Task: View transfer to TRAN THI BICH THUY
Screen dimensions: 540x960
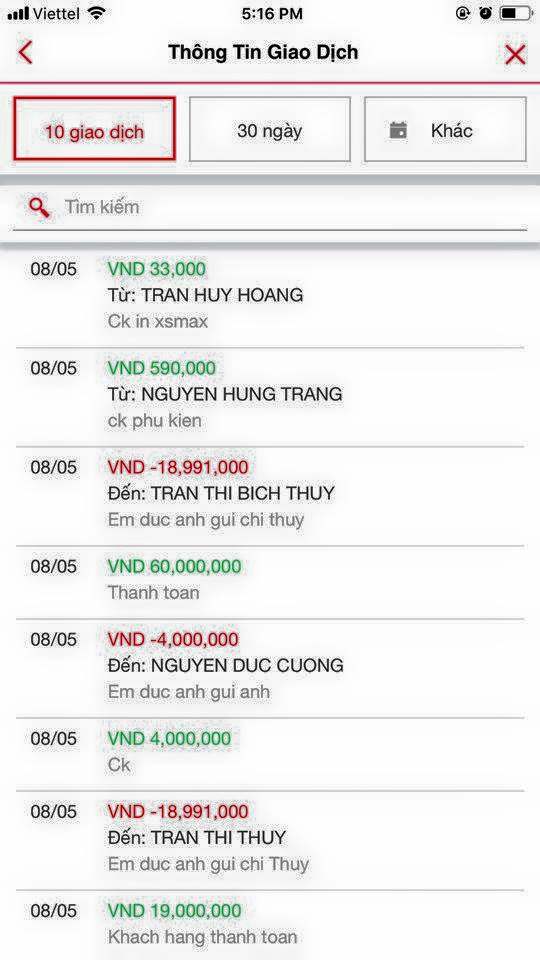Action: click(x=269, y=496)
